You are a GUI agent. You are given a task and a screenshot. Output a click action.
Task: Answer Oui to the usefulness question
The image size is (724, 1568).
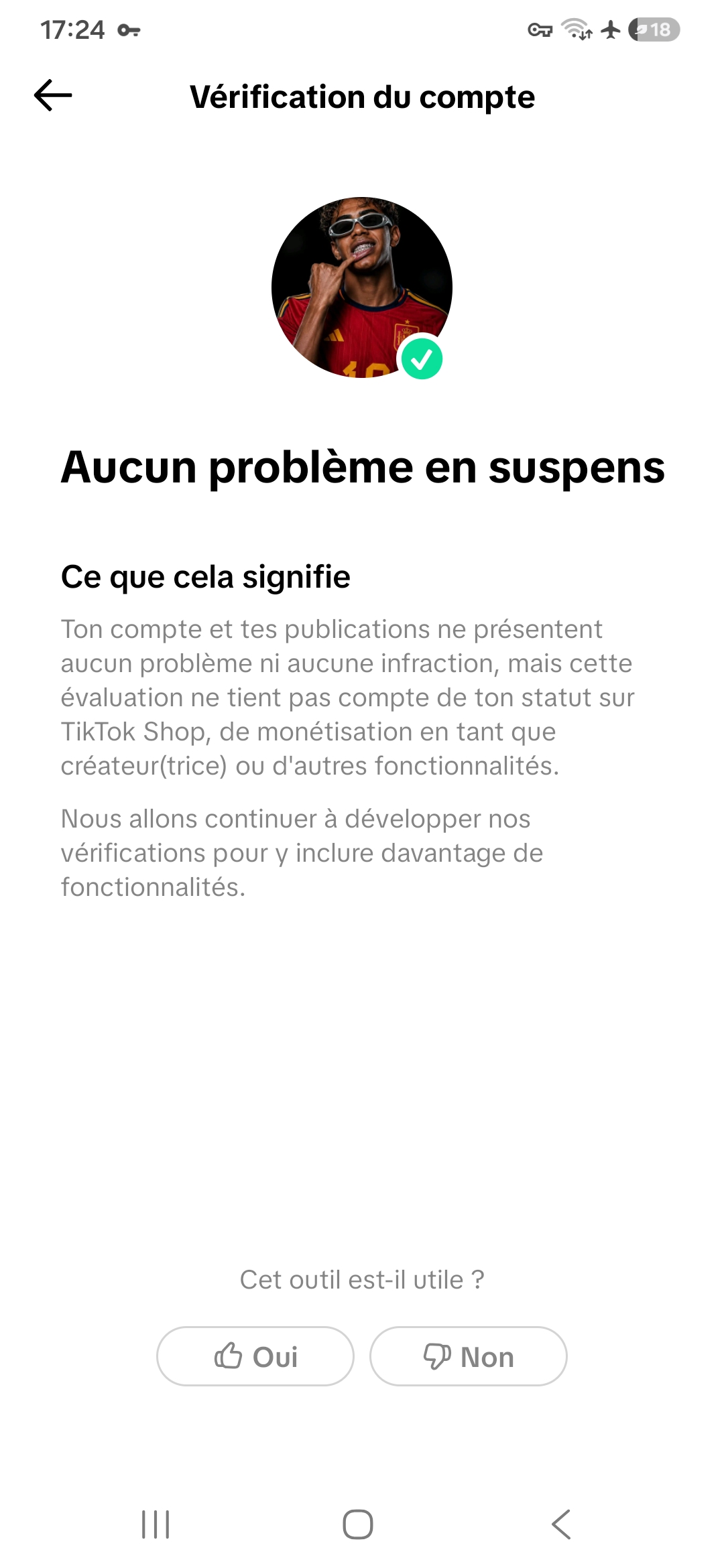[255, 1356]
